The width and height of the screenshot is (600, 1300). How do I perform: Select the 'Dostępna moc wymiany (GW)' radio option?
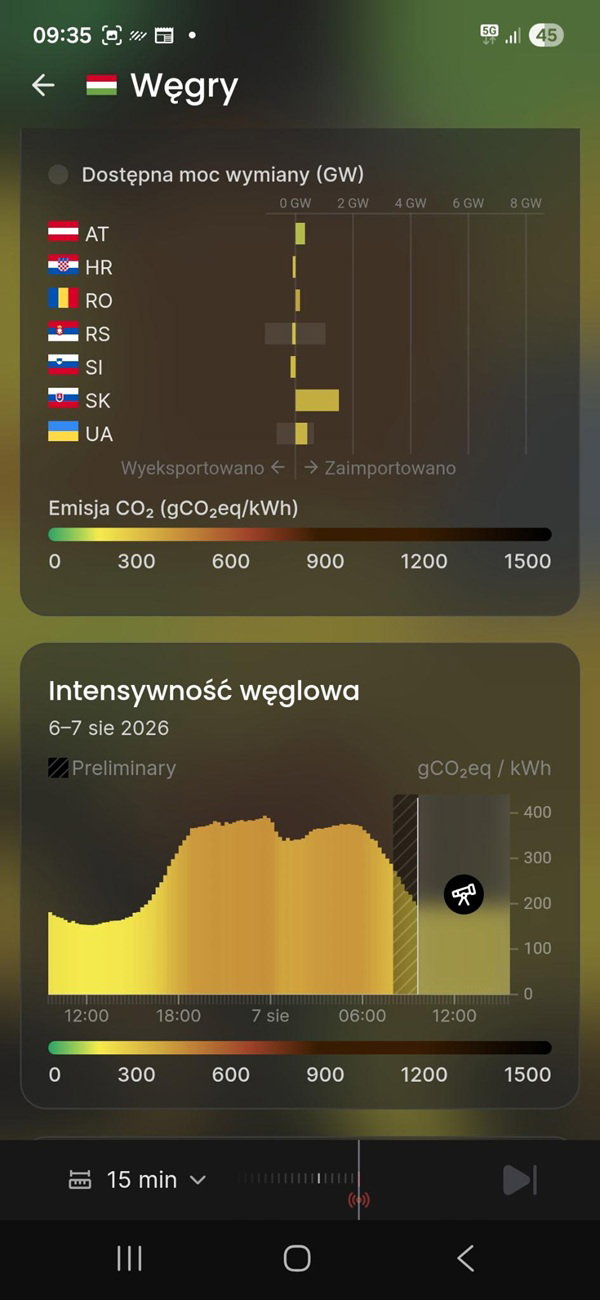[59, 175]
